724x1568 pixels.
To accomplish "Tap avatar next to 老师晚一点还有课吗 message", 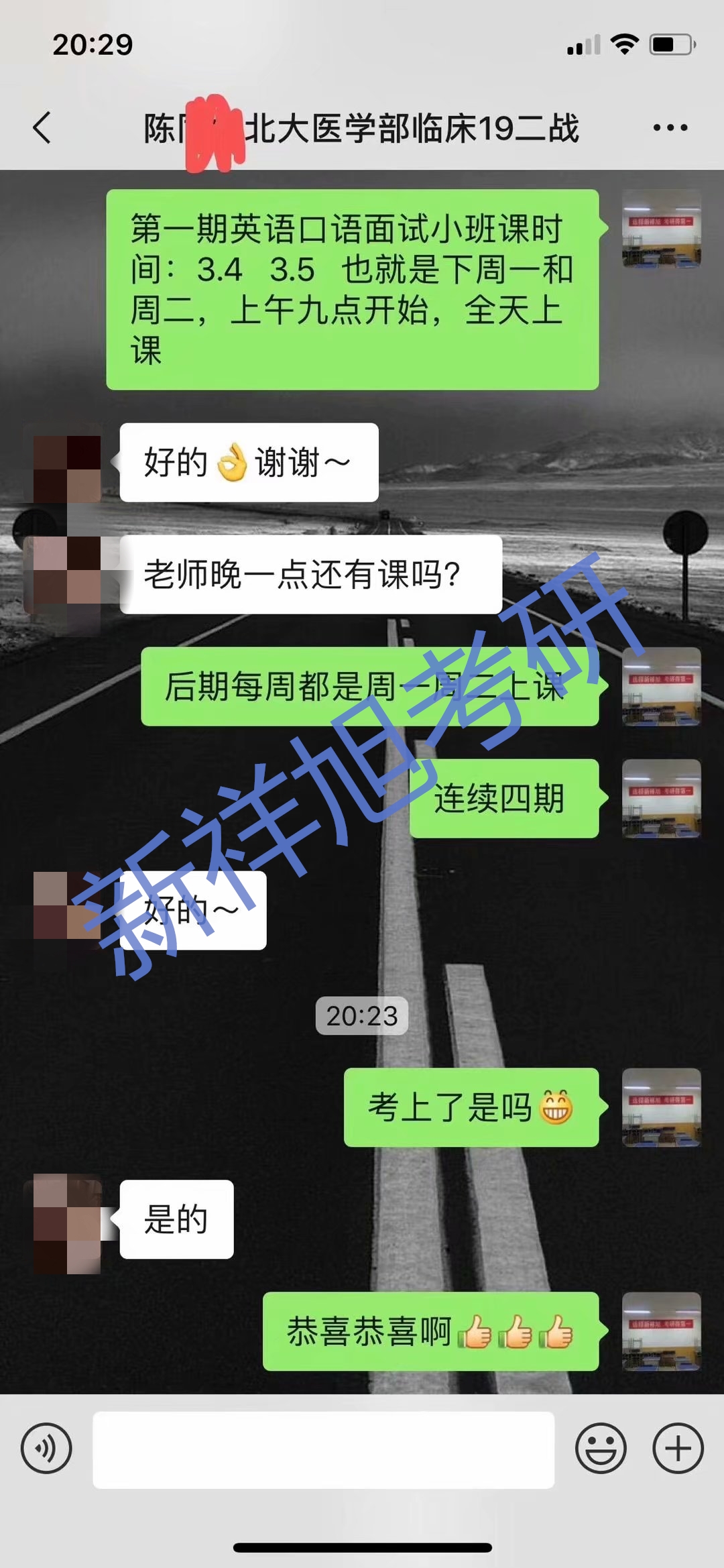I will click(67, 574).
